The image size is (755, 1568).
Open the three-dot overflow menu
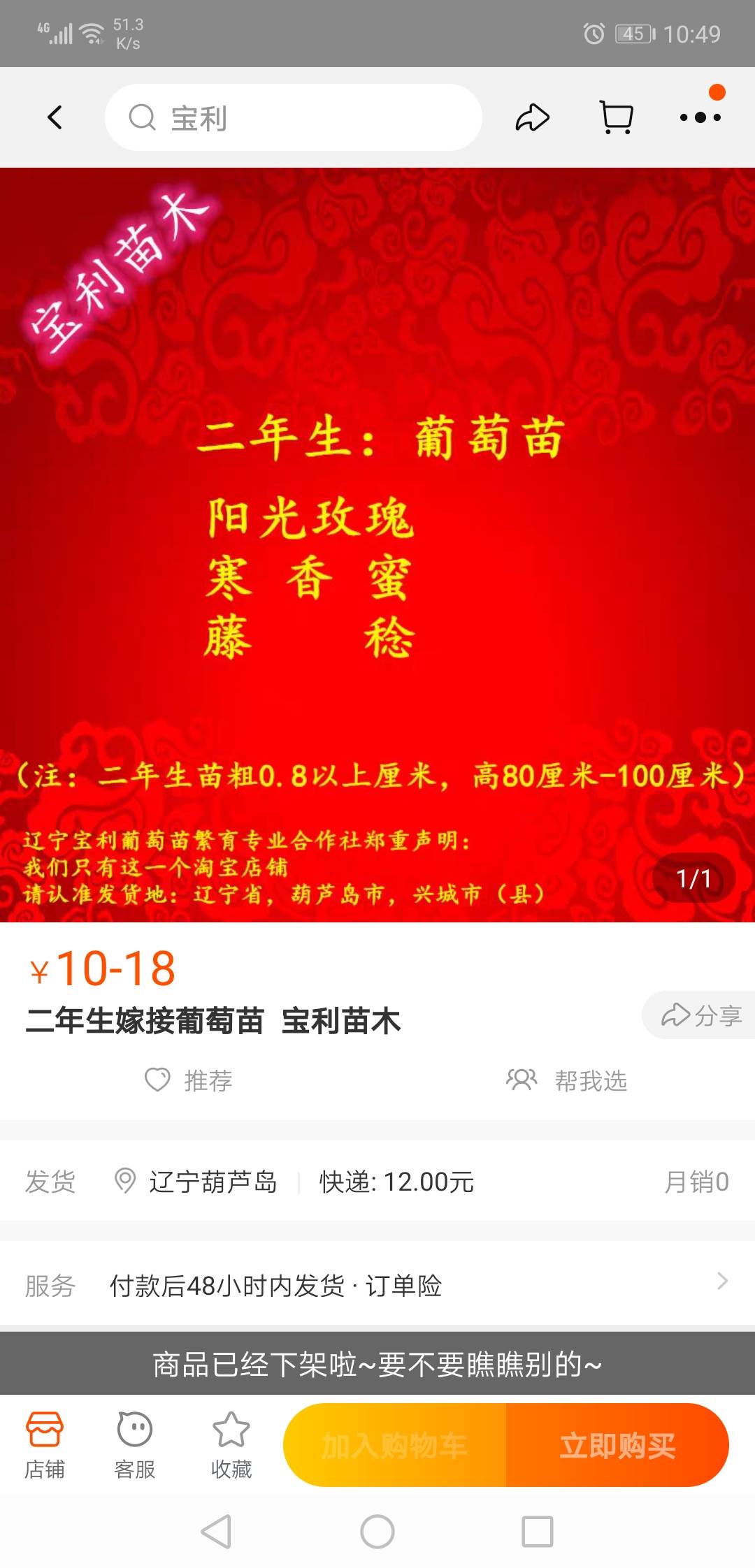click(x=700, y=117)
